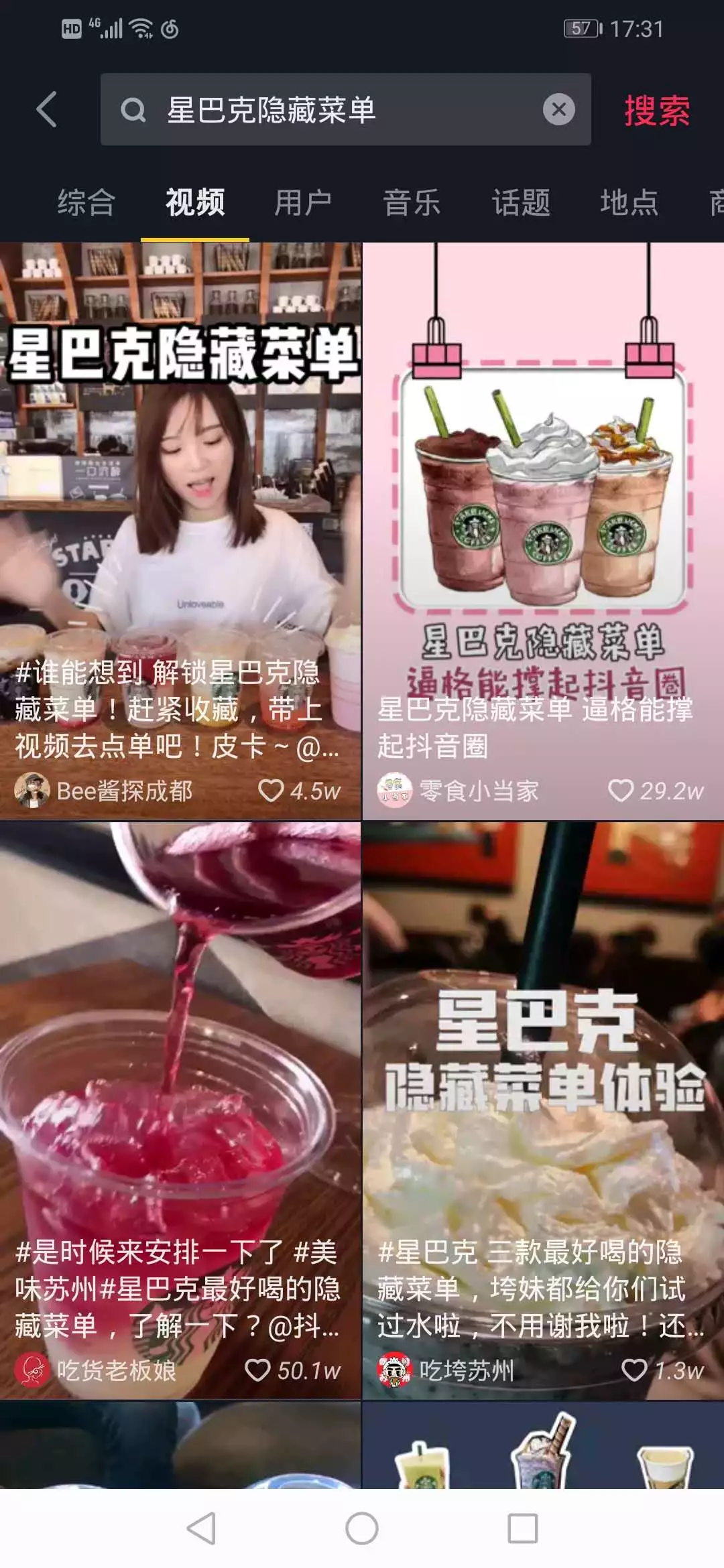Tap the search field showing 星巴克隐藏菜单

click(x=335, y=110)
